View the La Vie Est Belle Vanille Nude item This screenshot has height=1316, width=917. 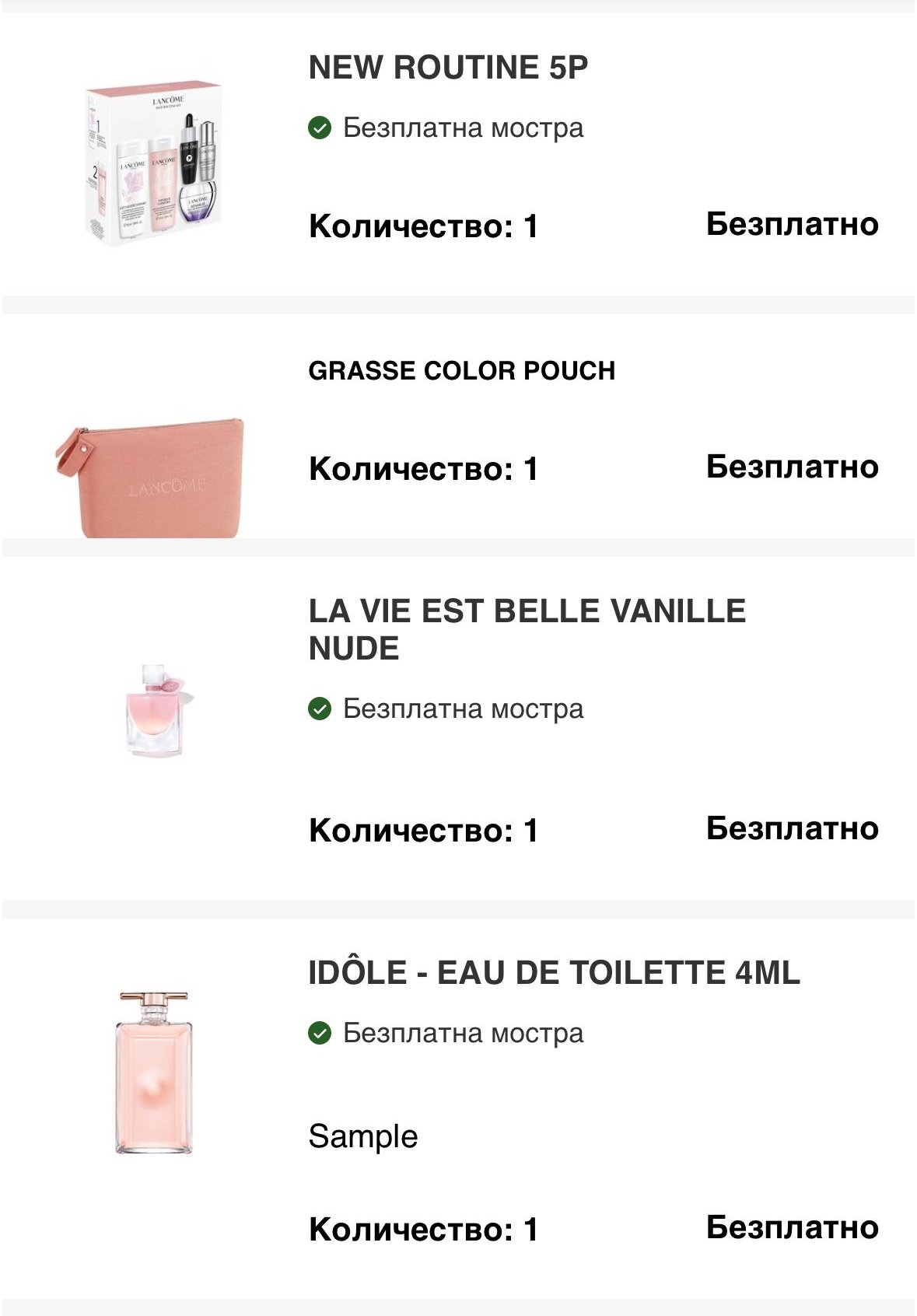527,628
